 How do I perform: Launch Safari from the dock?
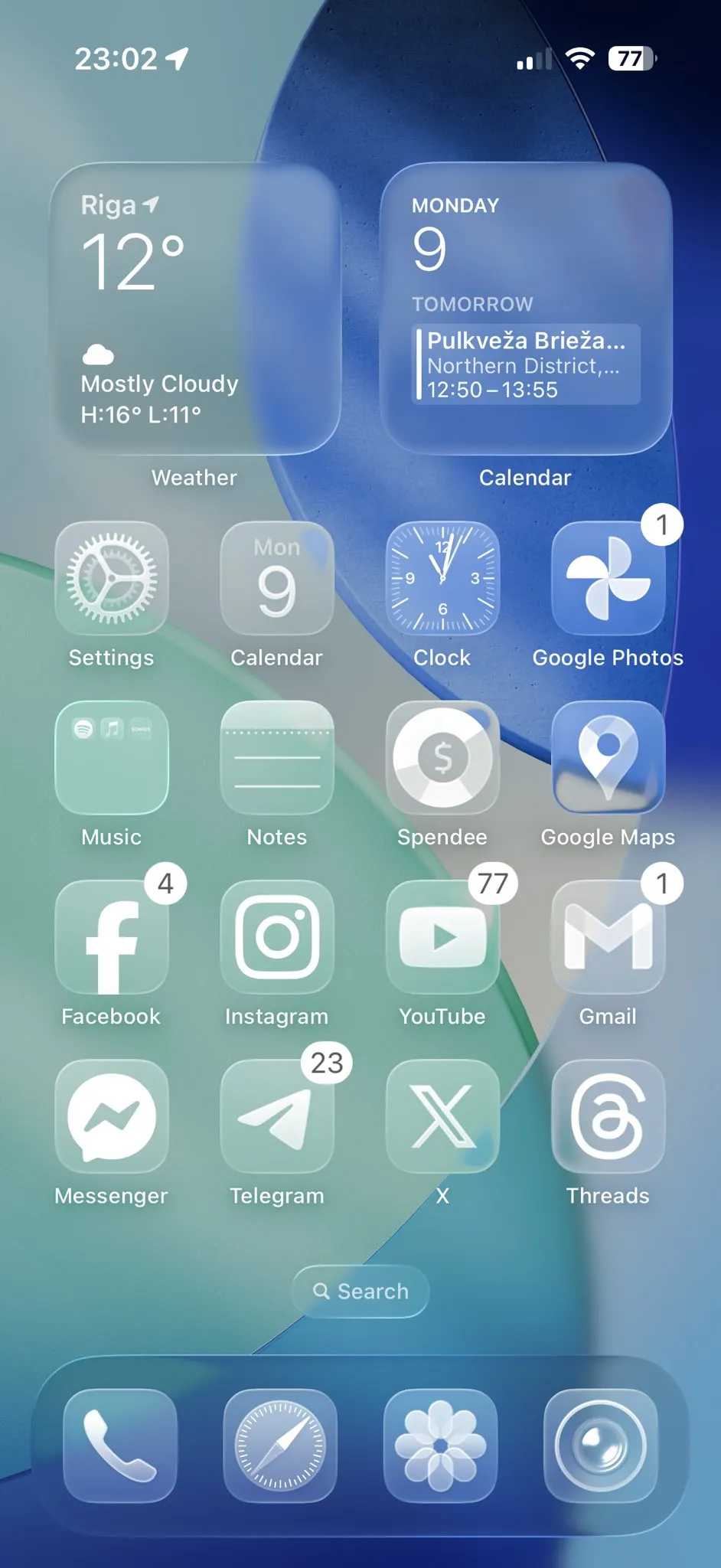click(280, 1445)
